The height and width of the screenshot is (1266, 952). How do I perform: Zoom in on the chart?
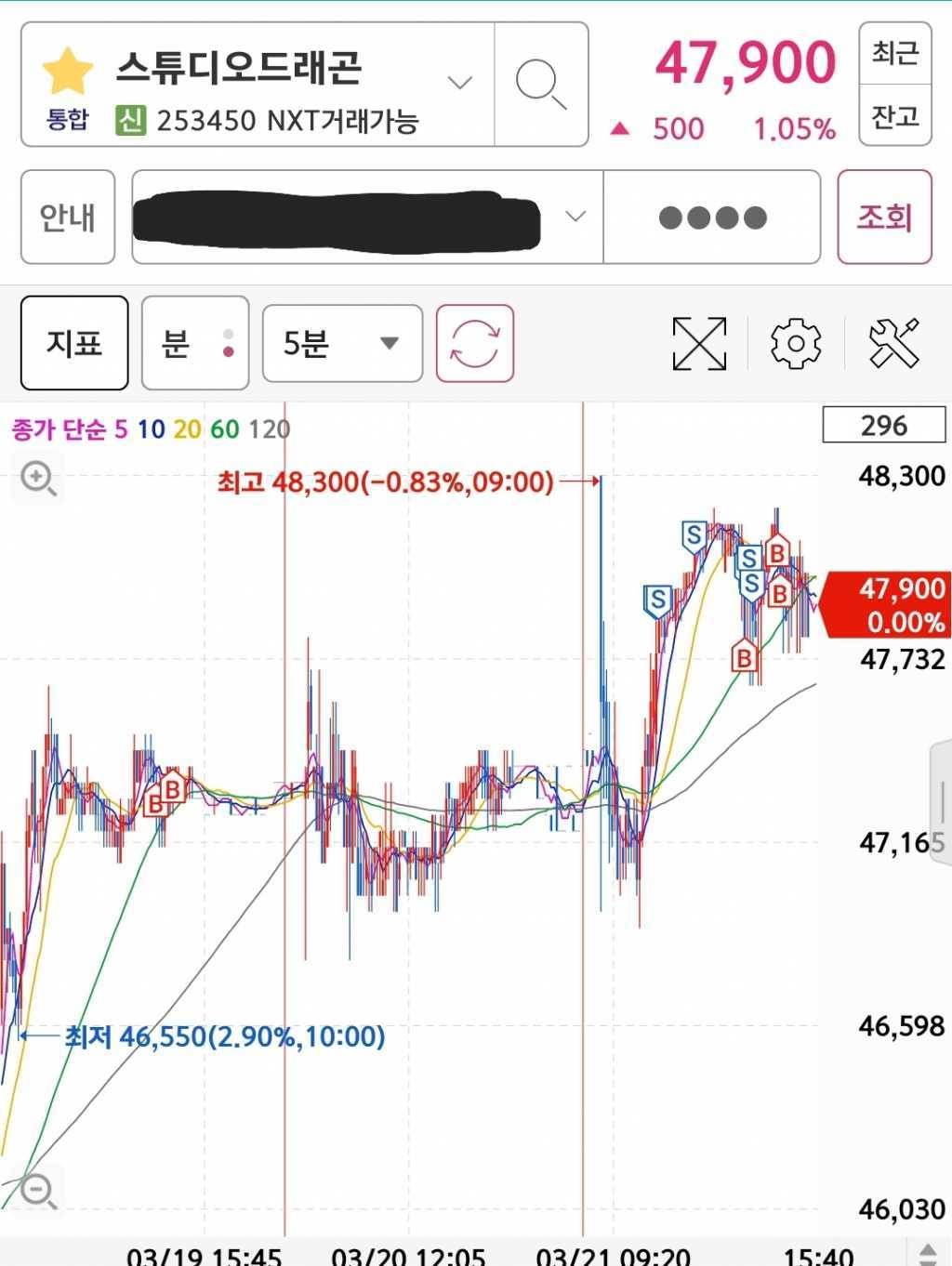pos(38,480)
